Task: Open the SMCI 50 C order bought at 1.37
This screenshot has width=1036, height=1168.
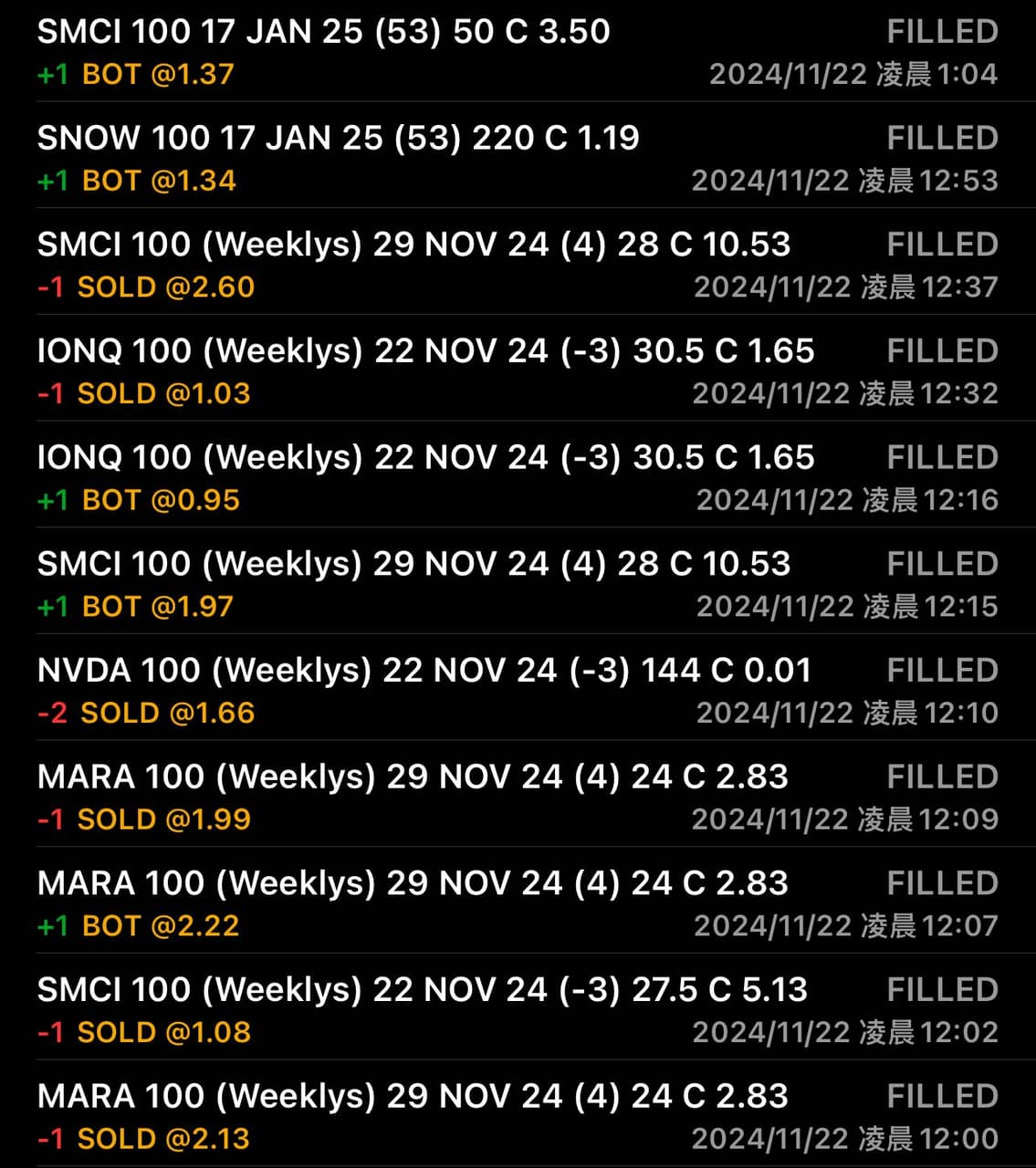Action: [x=518, y=52]
